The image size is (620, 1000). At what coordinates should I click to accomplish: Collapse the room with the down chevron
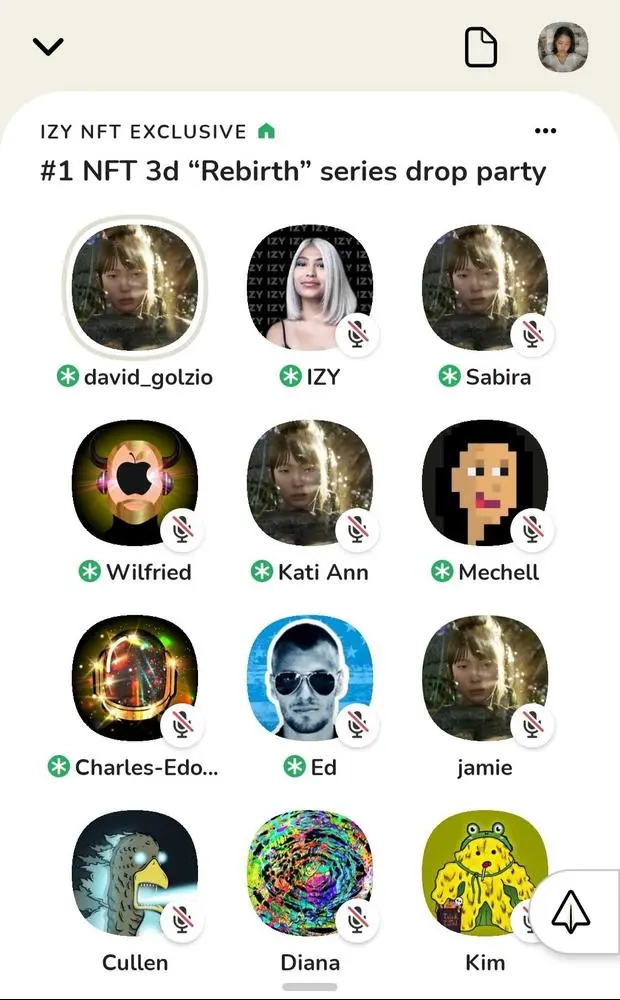(x=48, y=46)
